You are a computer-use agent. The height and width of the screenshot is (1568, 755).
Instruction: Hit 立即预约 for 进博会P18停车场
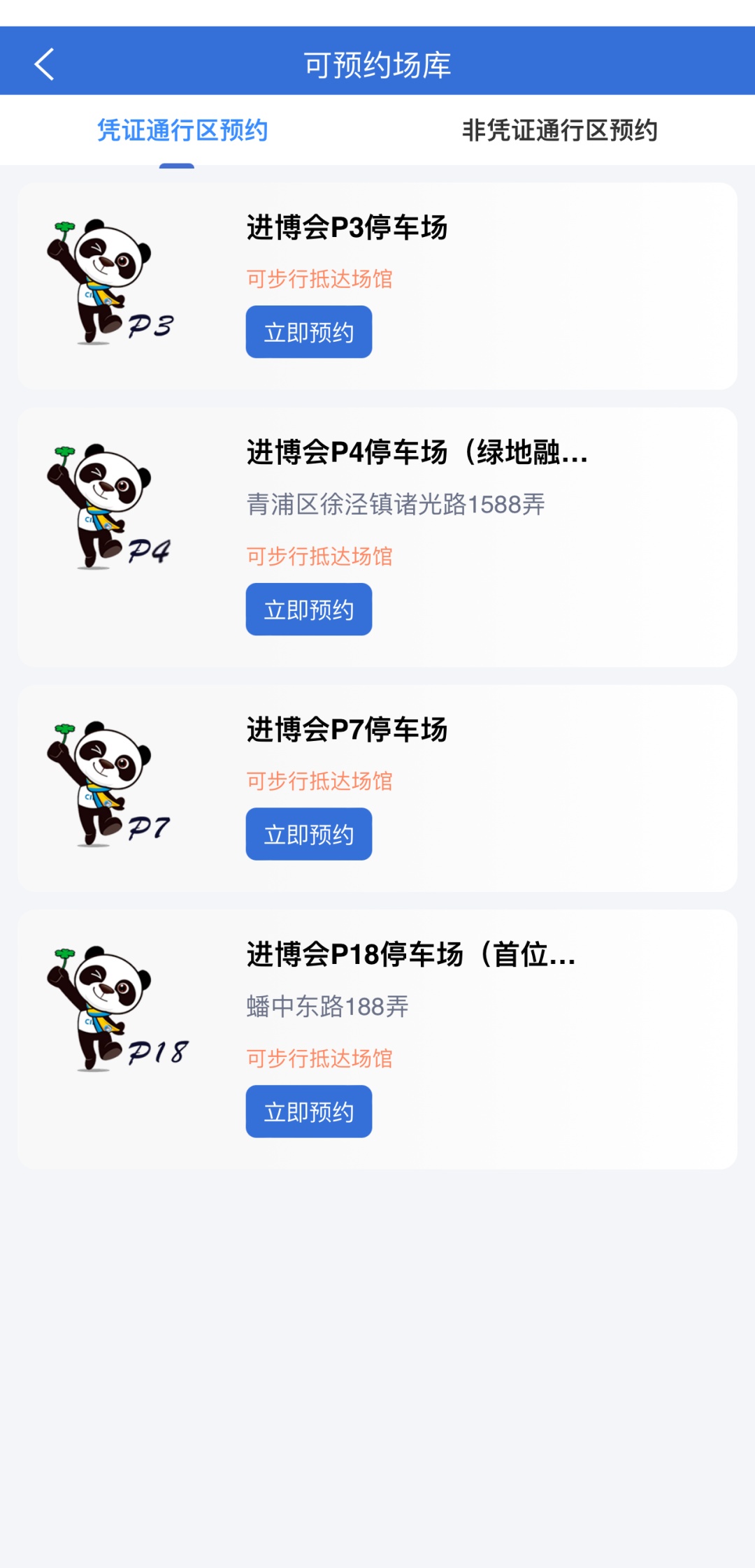(x=308, y=1112)
